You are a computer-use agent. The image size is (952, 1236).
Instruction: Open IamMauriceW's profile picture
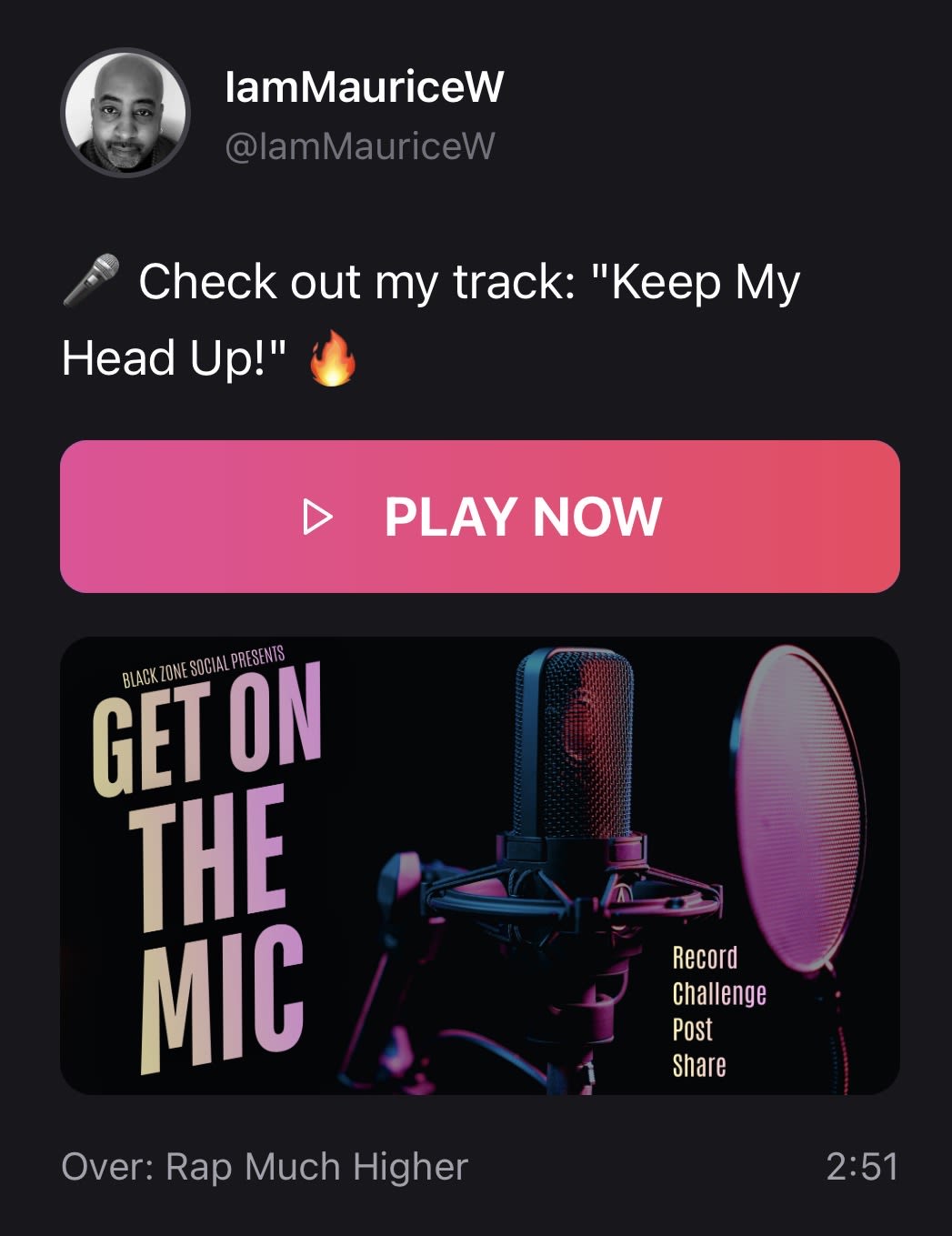pos(125,113)
